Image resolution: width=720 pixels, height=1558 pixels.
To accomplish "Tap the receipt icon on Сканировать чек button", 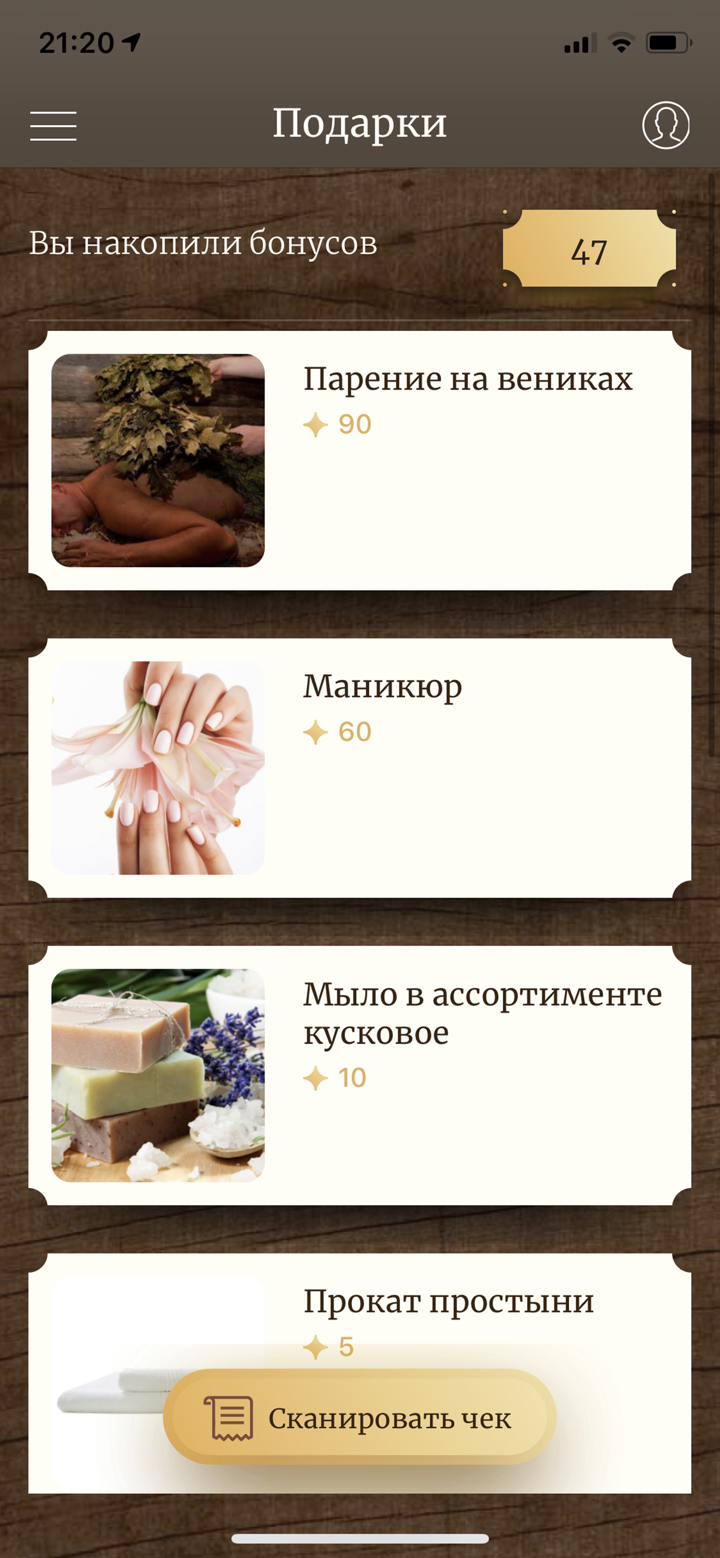I will tap(230, 1416).
